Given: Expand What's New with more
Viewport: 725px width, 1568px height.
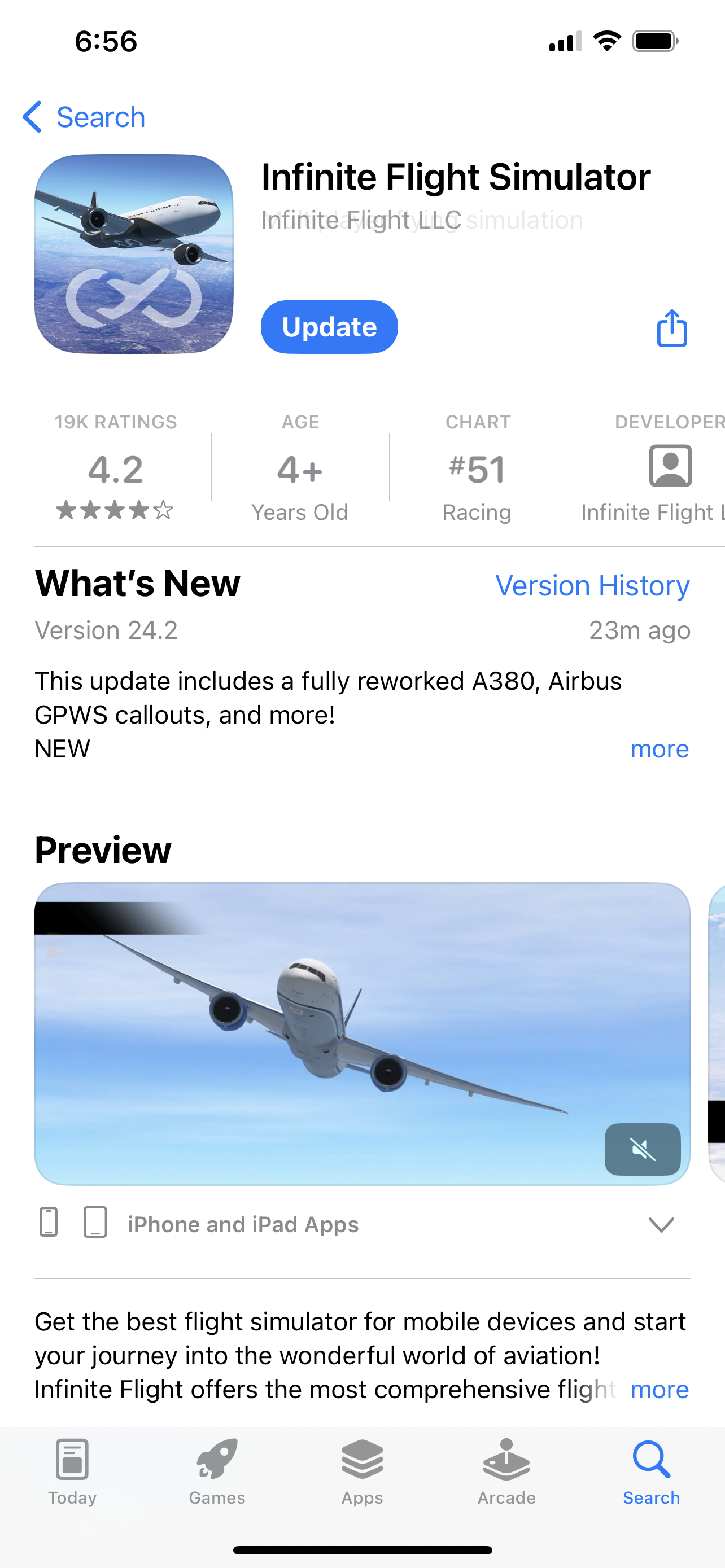Looking at the screenshot, I should click(x=660, y=748).
